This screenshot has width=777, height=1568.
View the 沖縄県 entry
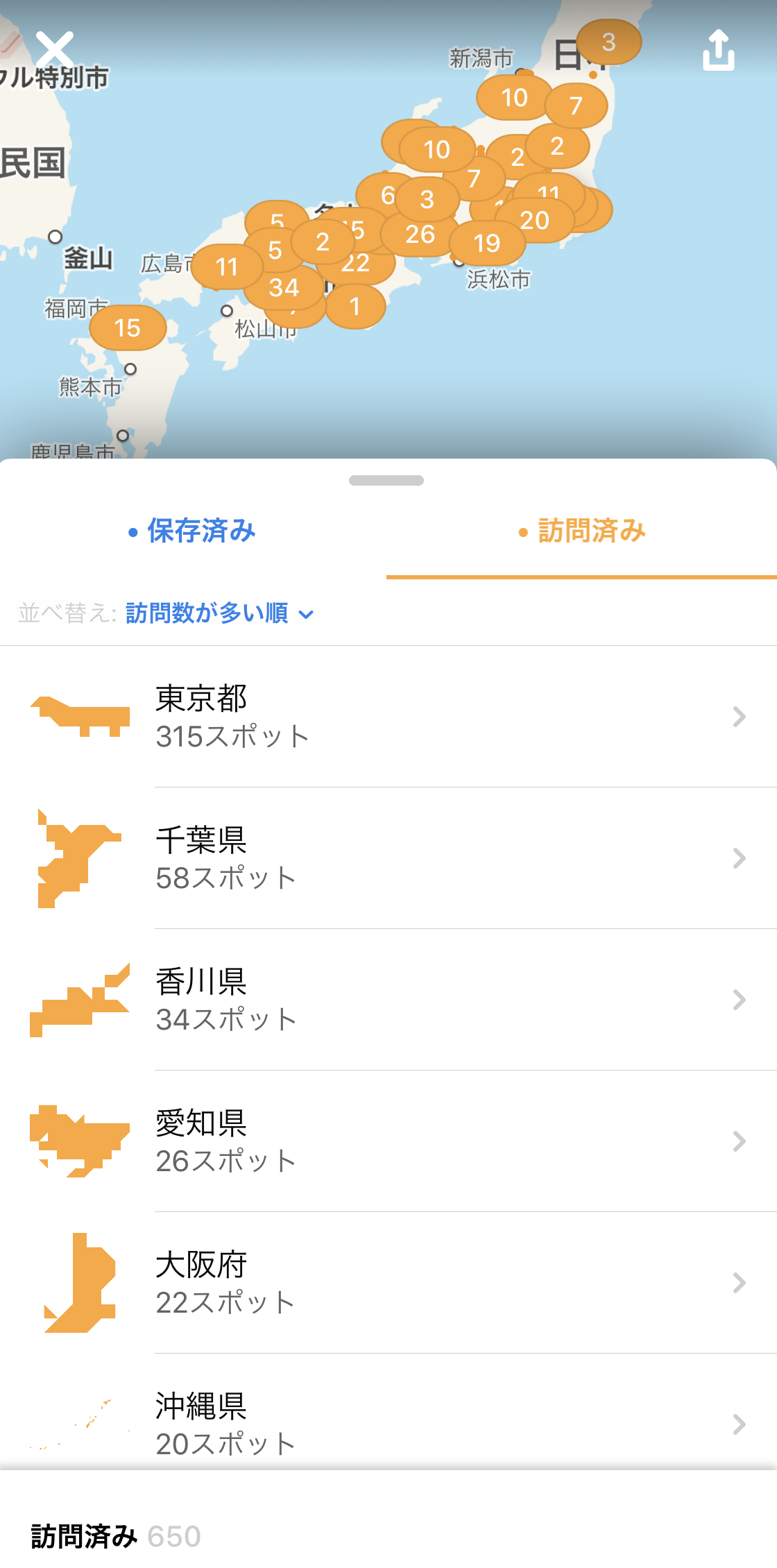click(388, 1422)
